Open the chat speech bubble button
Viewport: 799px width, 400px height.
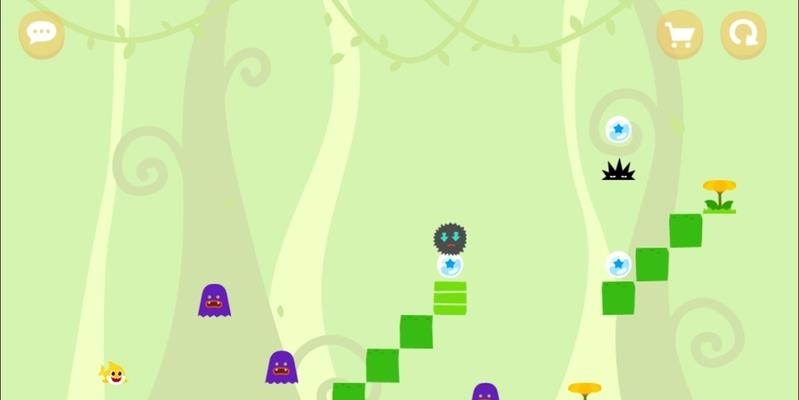pos(41,35)
